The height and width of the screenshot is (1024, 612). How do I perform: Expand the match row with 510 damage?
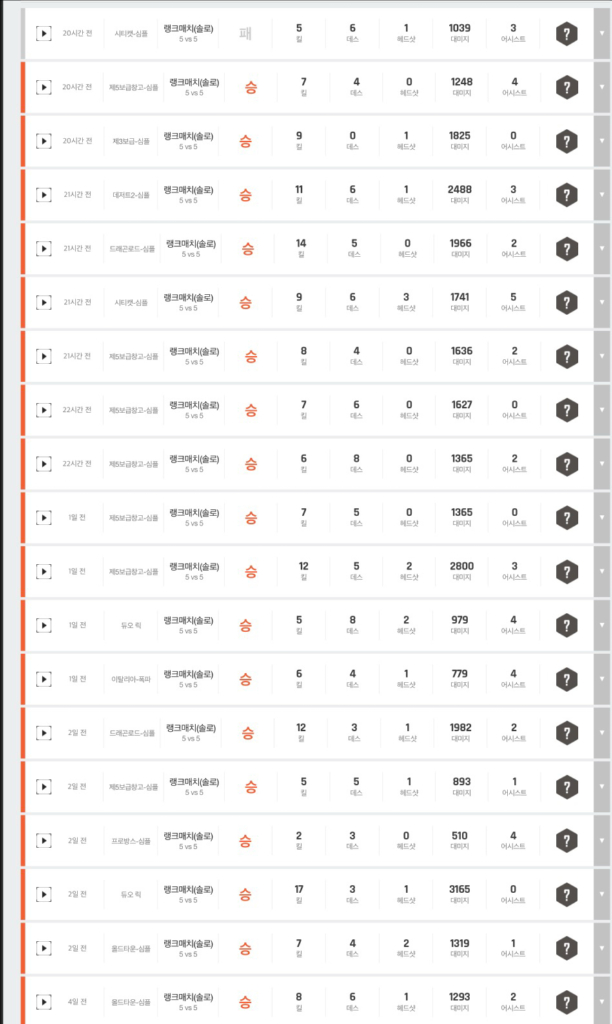click(x=602, y=840)
